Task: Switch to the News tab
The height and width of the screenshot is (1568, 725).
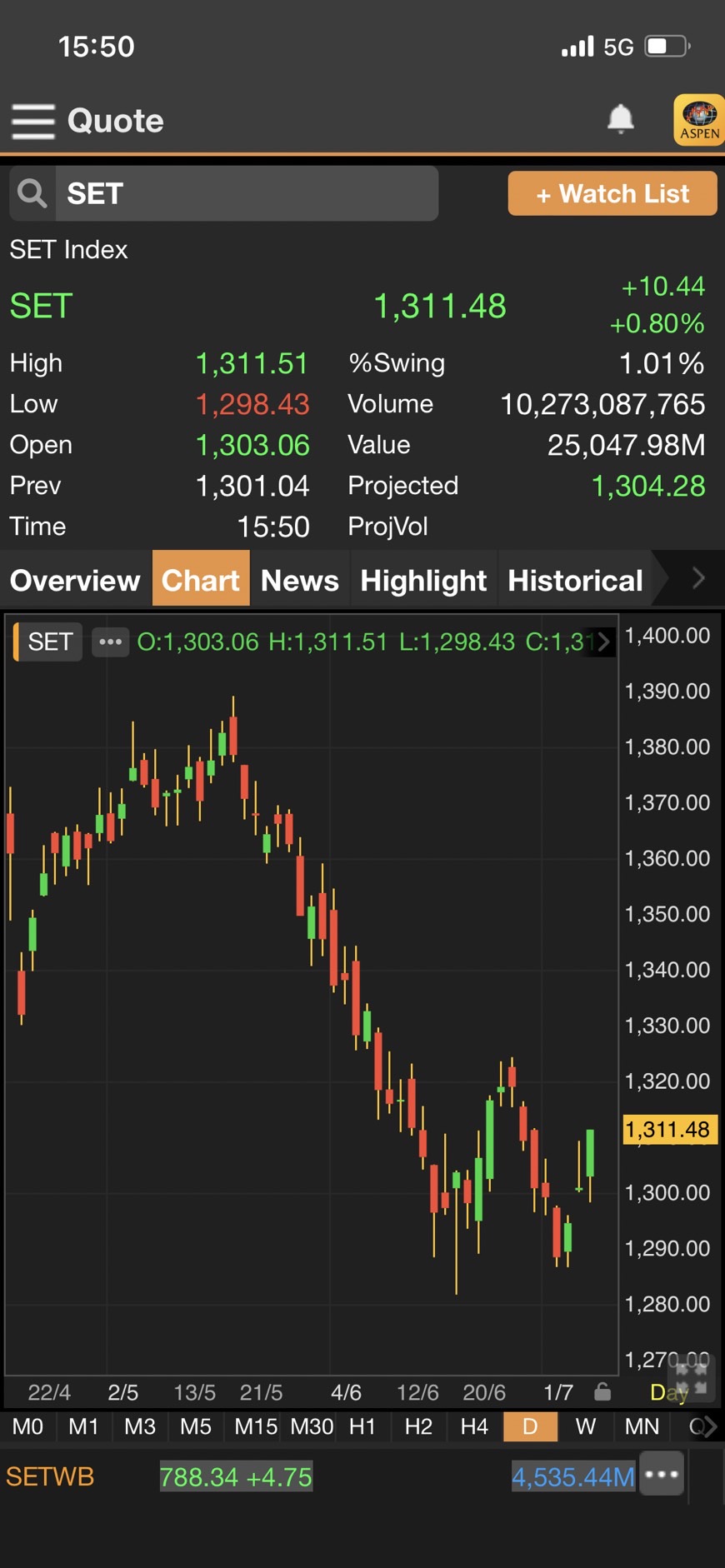Action: [300, 580]
